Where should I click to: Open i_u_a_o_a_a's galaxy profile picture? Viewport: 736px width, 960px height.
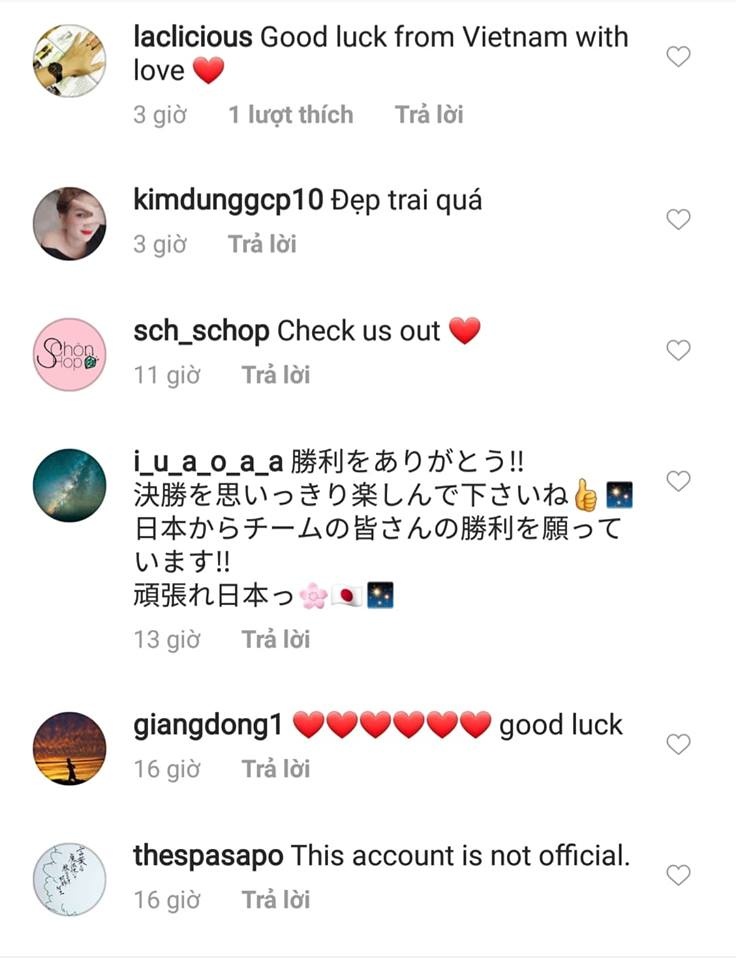tap(68, 484)
